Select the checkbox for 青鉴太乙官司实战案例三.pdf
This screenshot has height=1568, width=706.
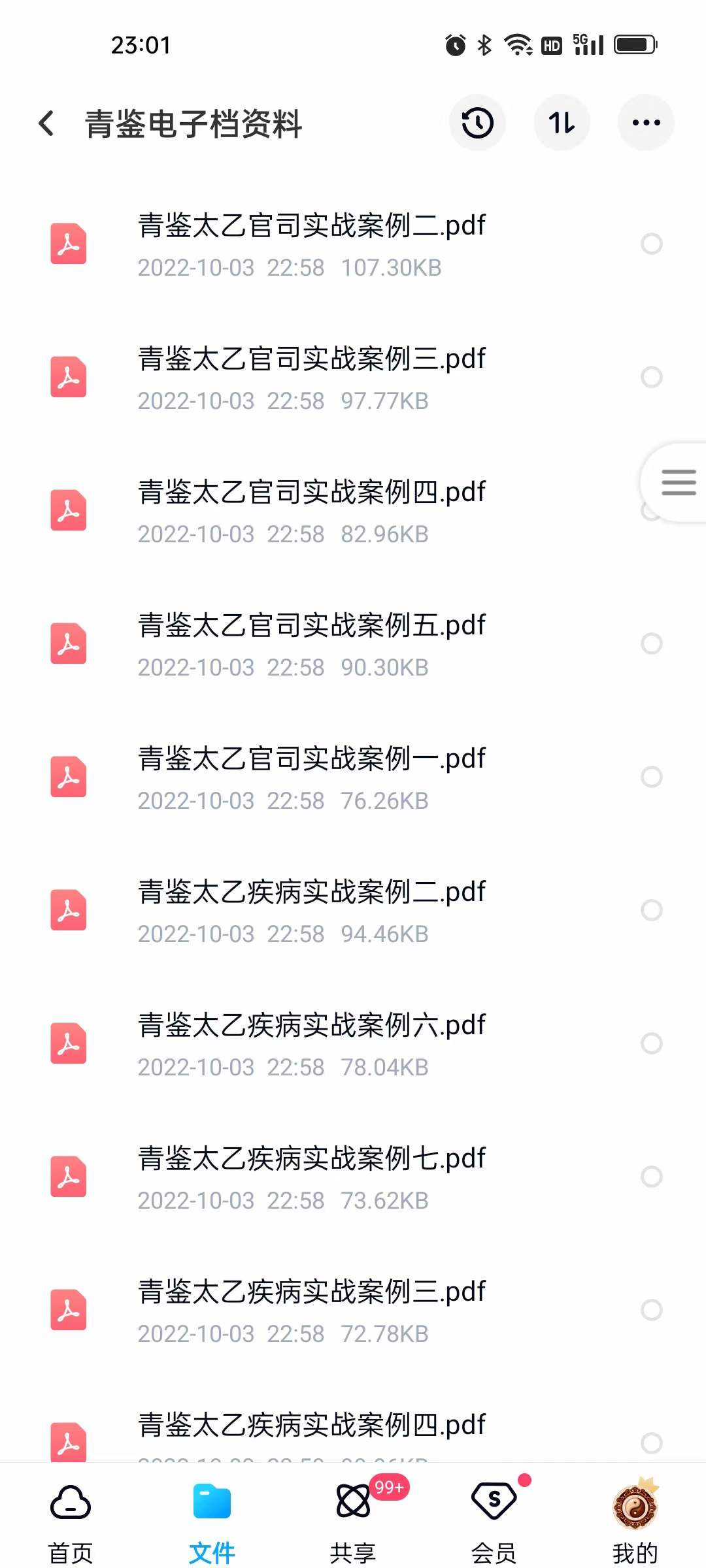point(651,378)
